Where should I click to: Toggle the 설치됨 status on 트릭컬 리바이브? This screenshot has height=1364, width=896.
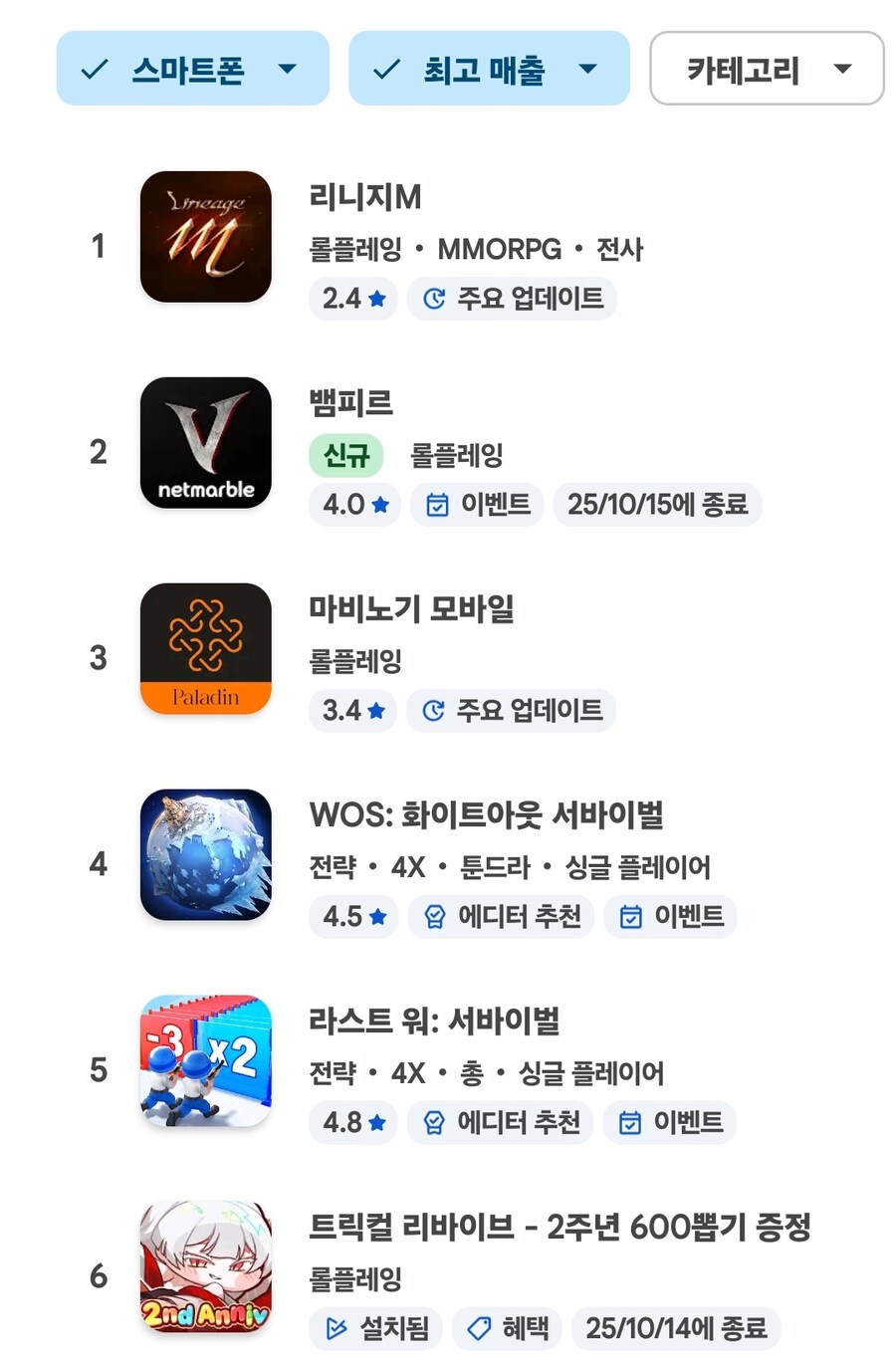pos(374,1328)
